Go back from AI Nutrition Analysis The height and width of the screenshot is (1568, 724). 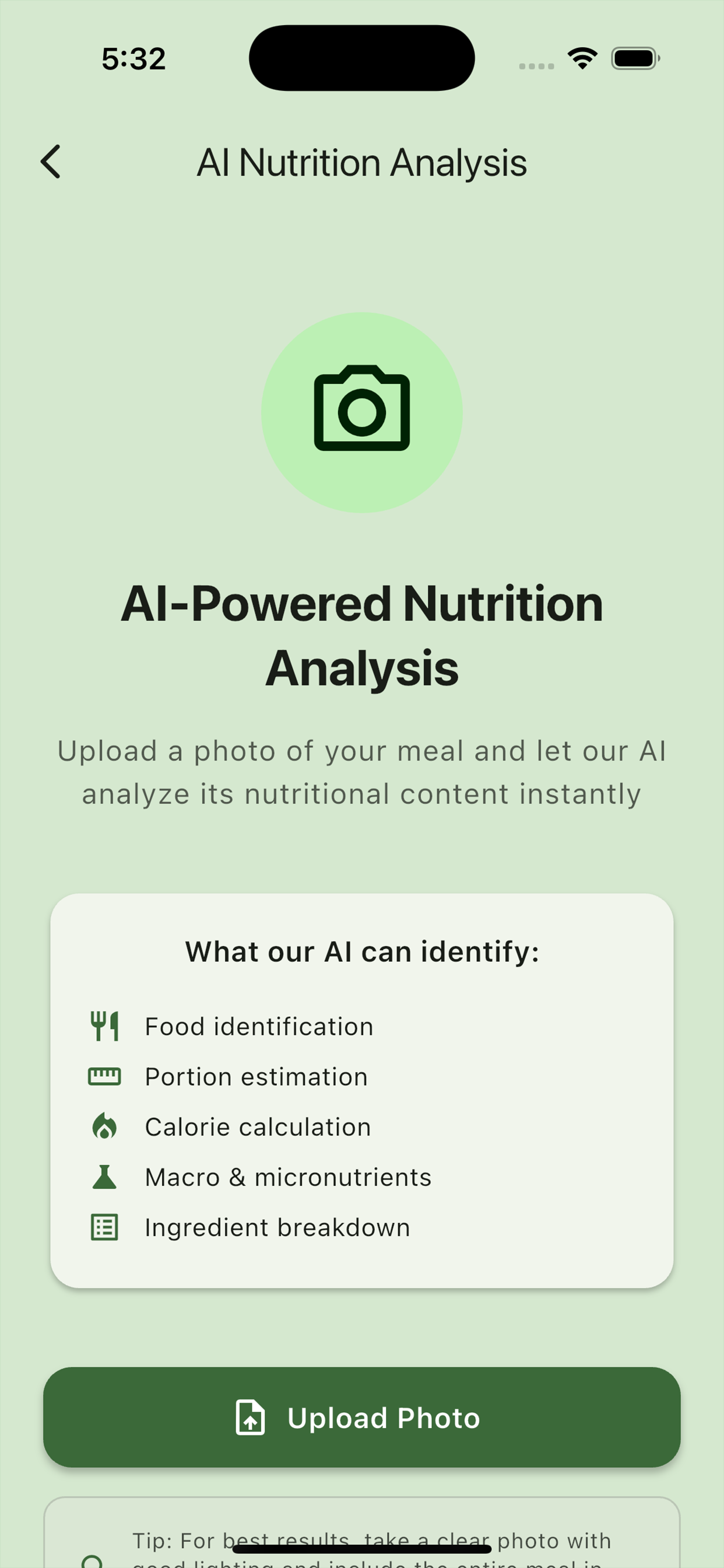(51, 162)
